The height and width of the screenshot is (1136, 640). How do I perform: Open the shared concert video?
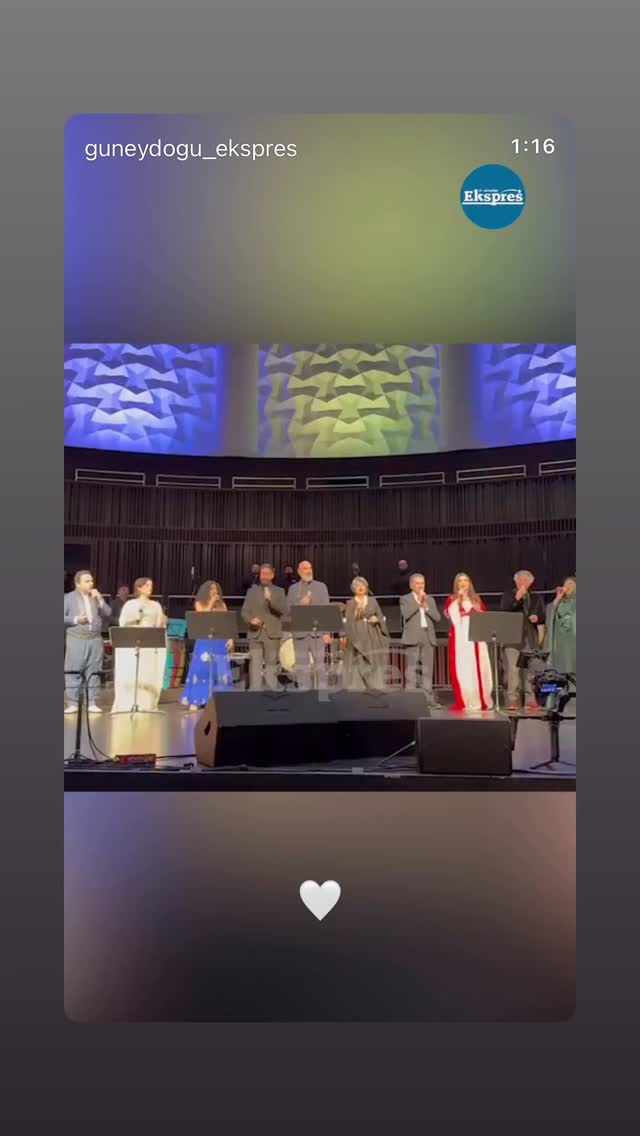click(x=320, y=567)
